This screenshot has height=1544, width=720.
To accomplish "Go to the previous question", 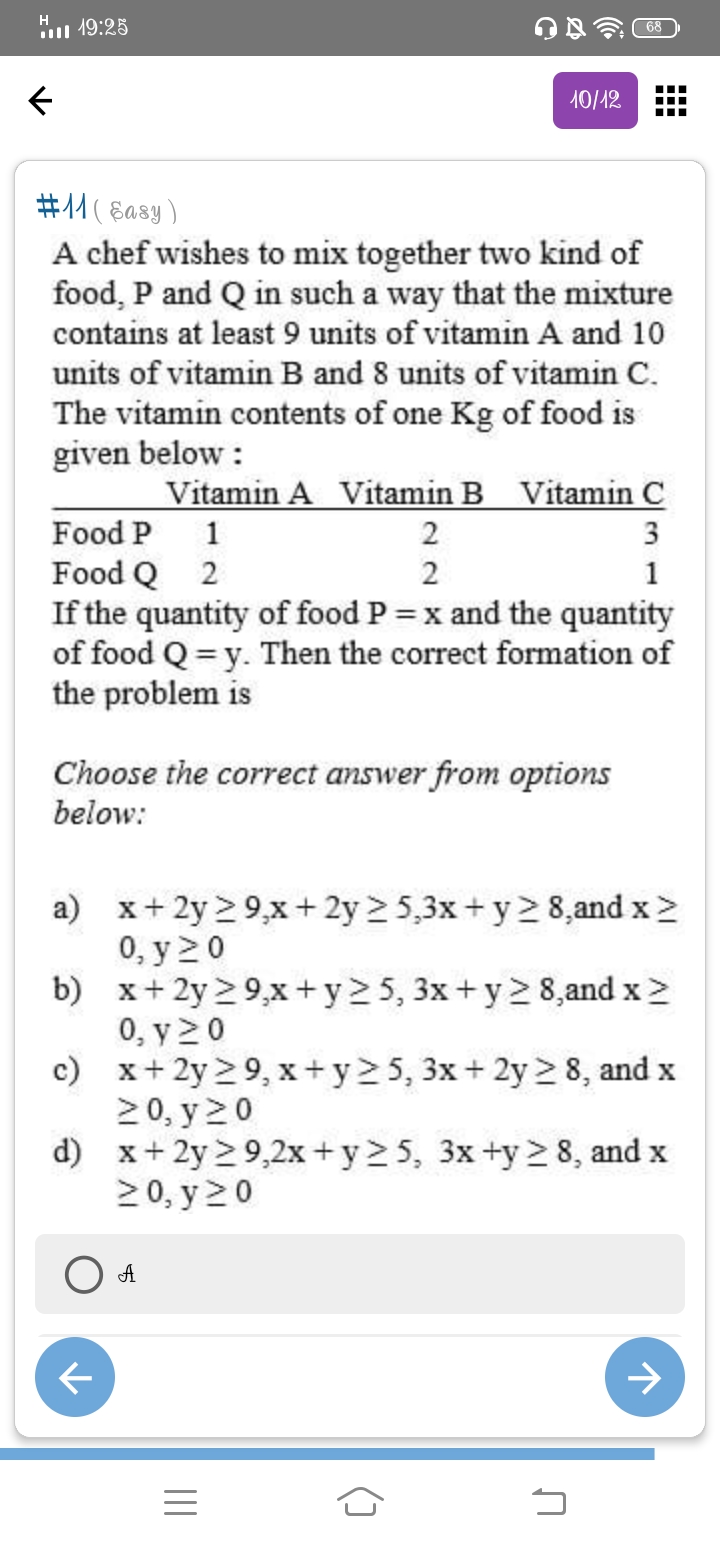I will [75, 1377].
